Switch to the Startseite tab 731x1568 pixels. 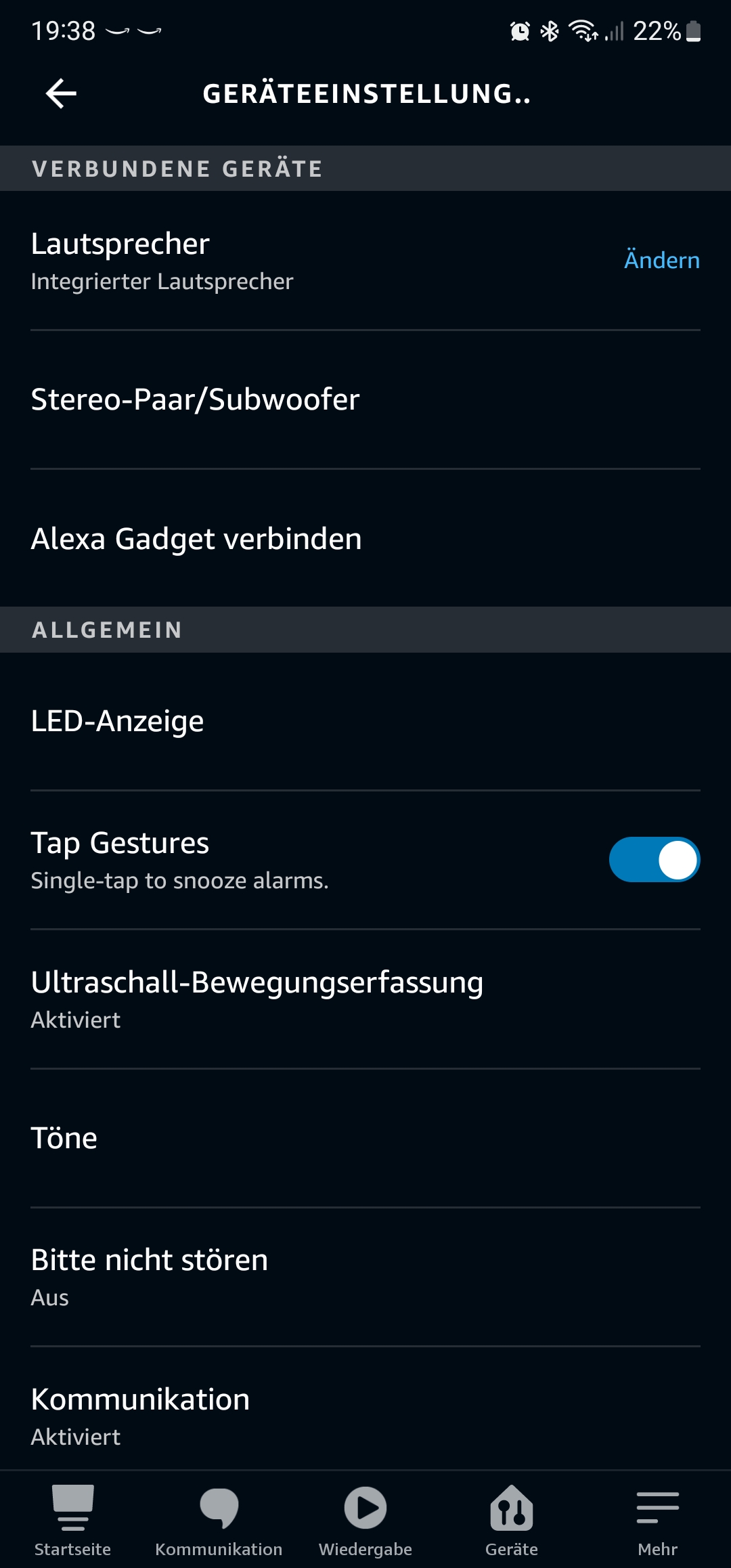click(72, 1521)
